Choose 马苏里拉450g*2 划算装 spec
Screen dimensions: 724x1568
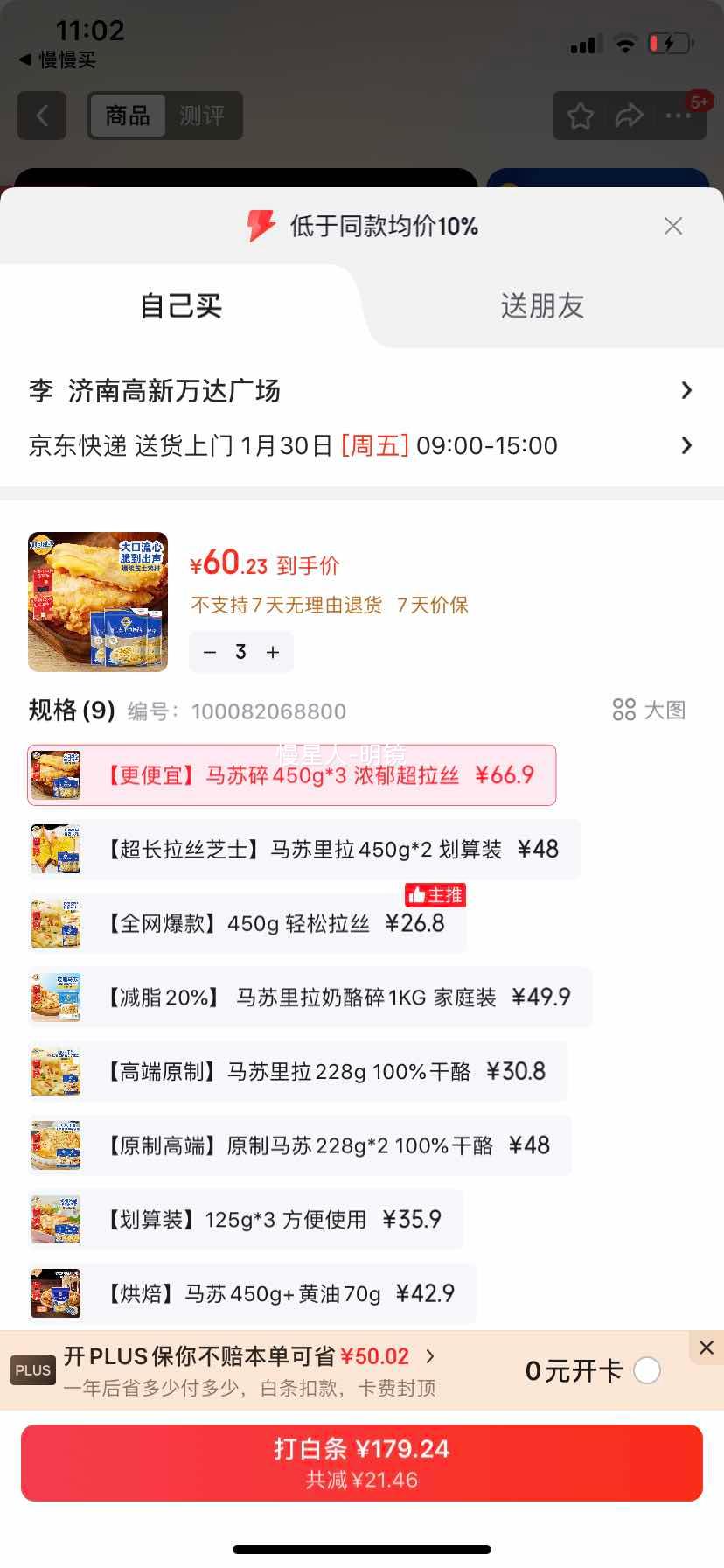(x=304, y=850)
